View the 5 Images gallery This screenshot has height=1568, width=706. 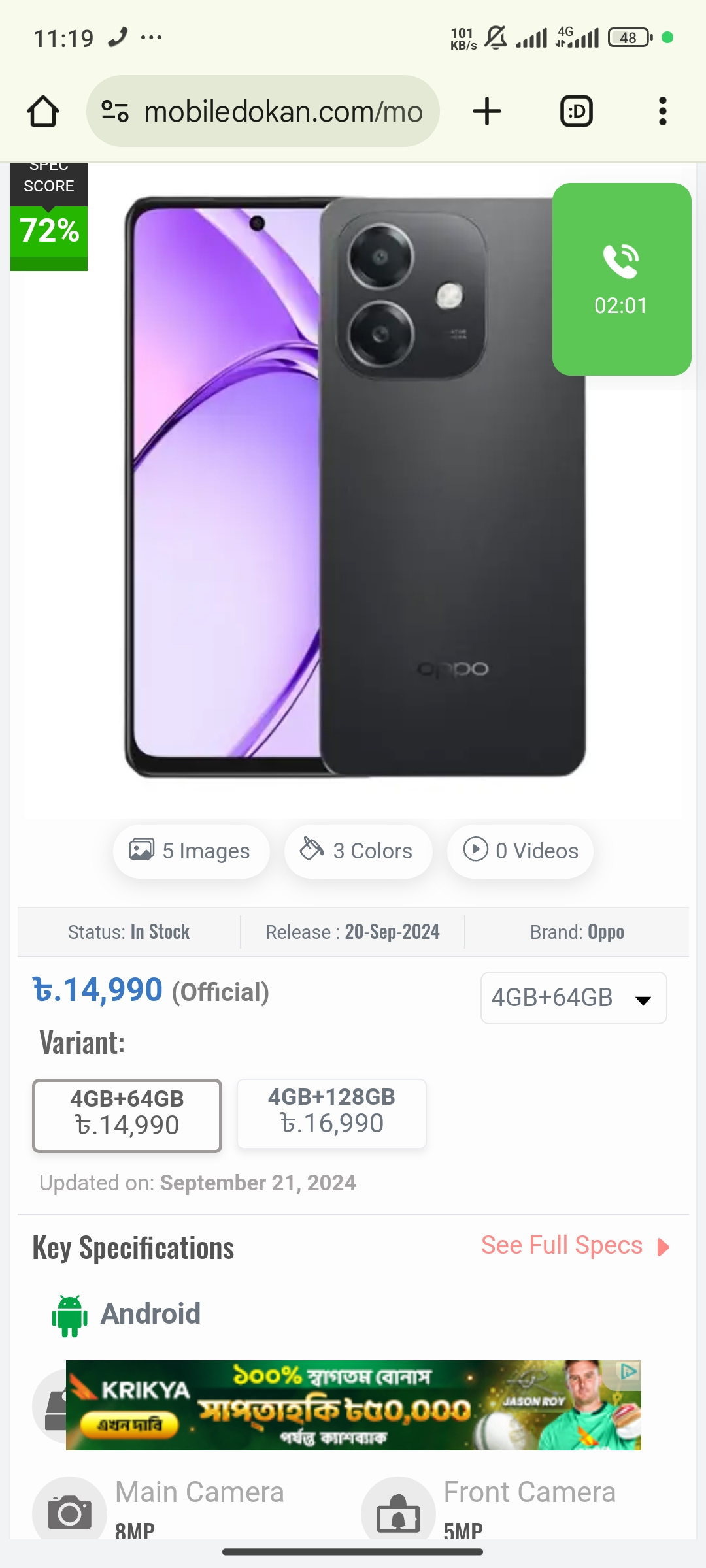[191, 851]
